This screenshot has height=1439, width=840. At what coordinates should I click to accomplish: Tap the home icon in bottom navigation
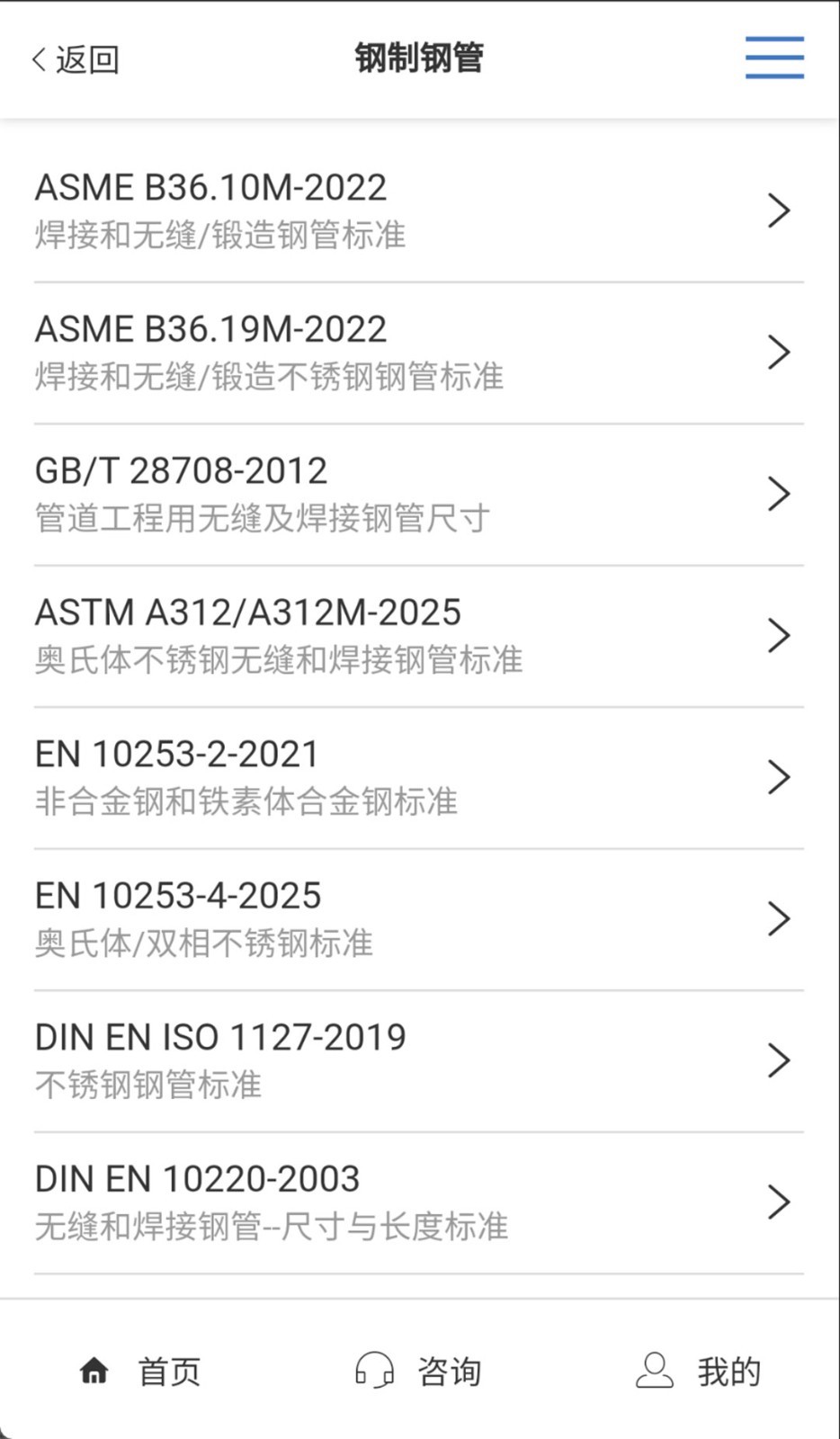94,1371
